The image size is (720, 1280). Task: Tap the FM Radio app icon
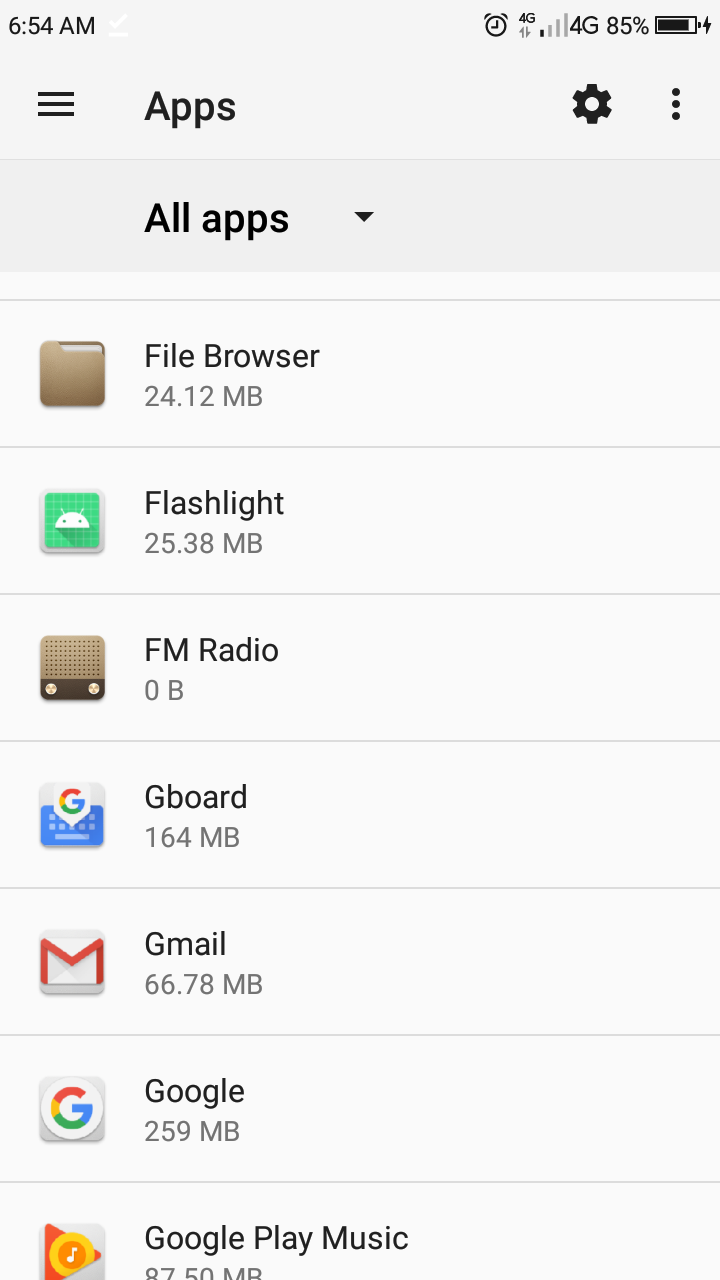click(71, 667)
